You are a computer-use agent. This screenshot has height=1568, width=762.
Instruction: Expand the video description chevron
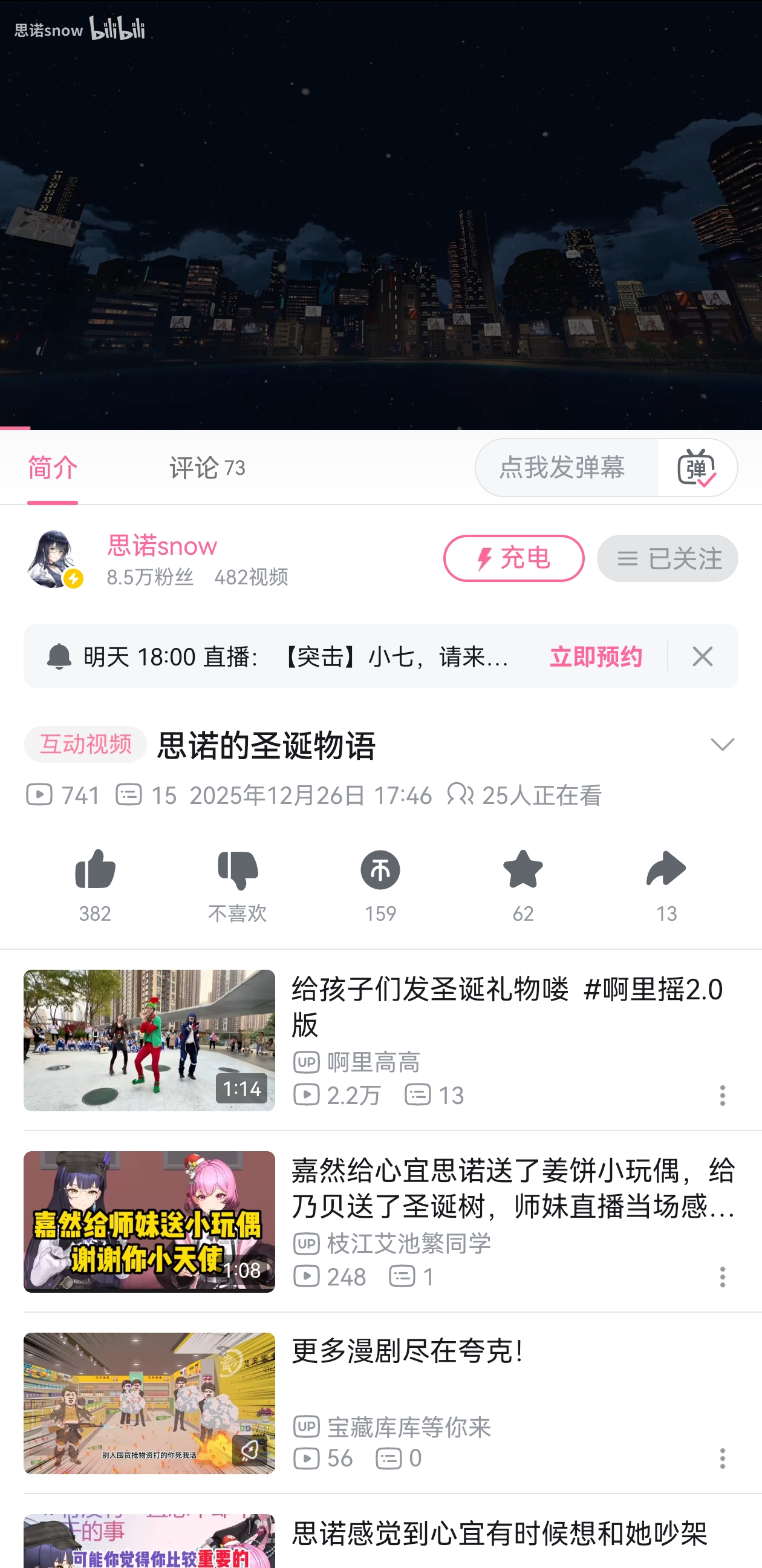[723, 745]
